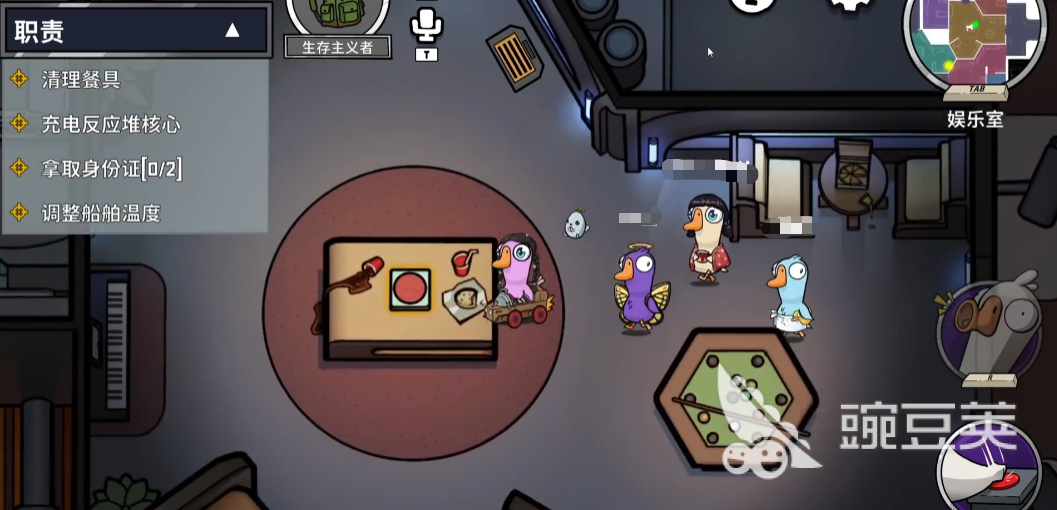The height and width of the screenshot is (510, 1057).
Task: Collapse the 职责 task list panel
Action: coord(232,30)
